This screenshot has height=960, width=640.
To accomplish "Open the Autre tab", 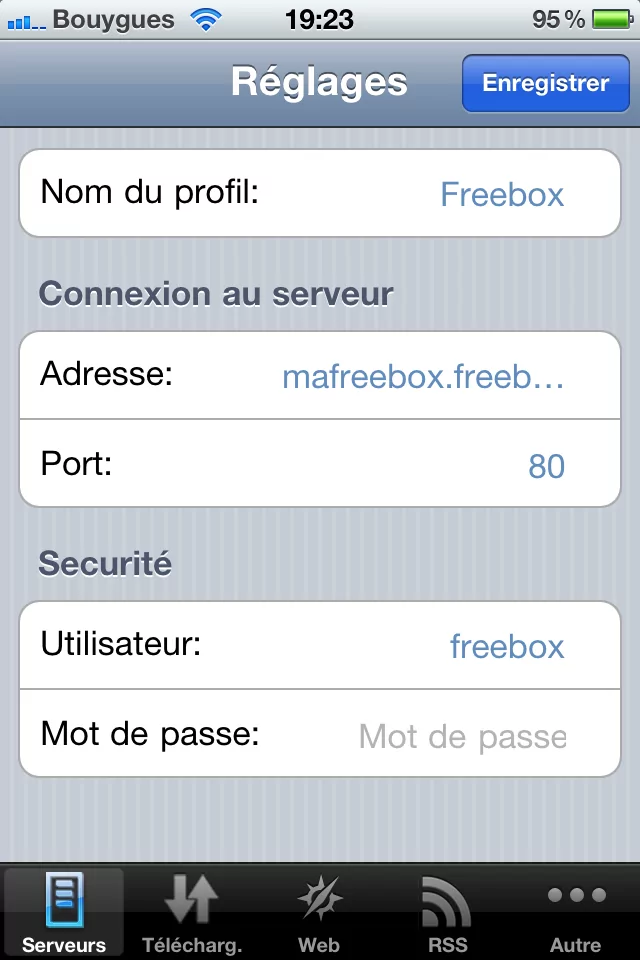I will pyautogui.click(x=576, y=912).
